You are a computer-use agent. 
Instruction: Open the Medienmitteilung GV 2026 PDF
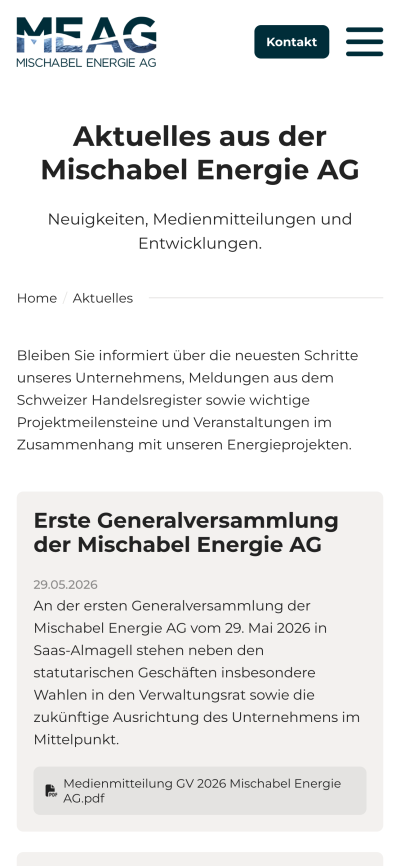199,790
